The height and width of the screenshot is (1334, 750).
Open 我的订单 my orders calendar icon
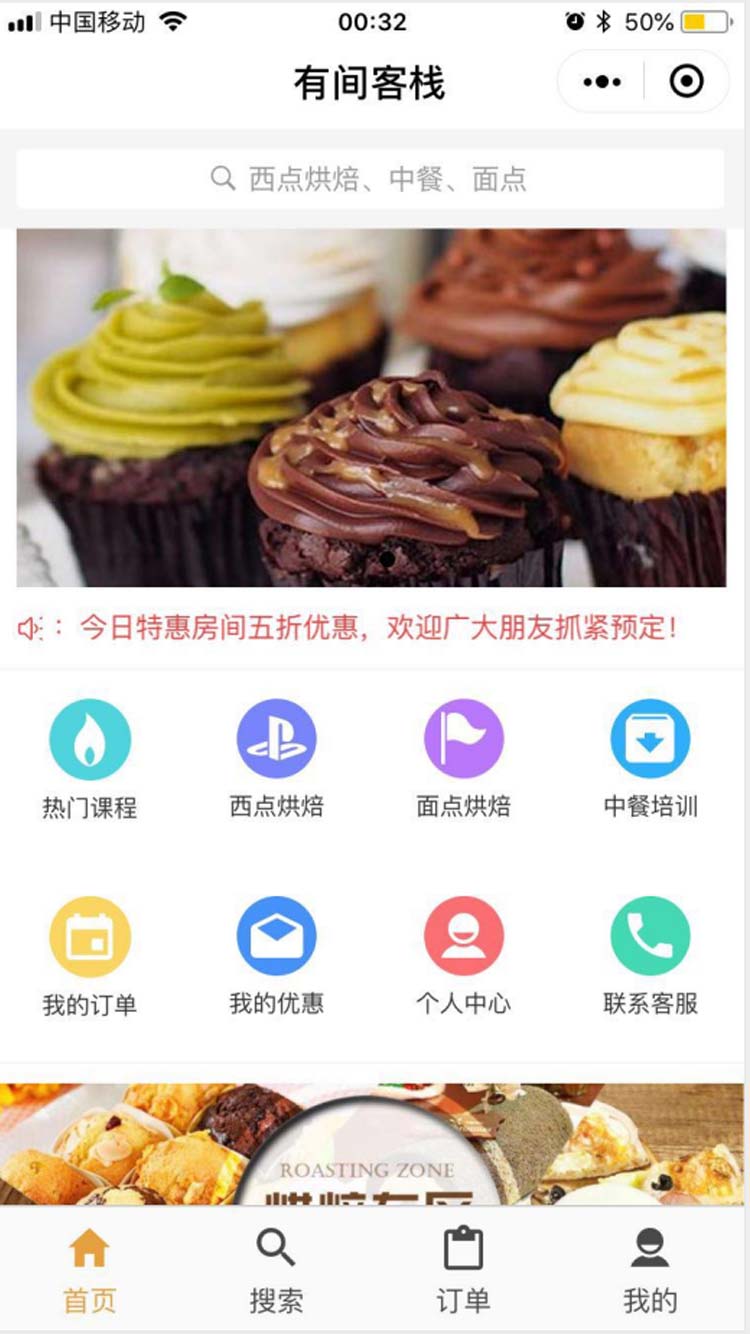[91, 935]
